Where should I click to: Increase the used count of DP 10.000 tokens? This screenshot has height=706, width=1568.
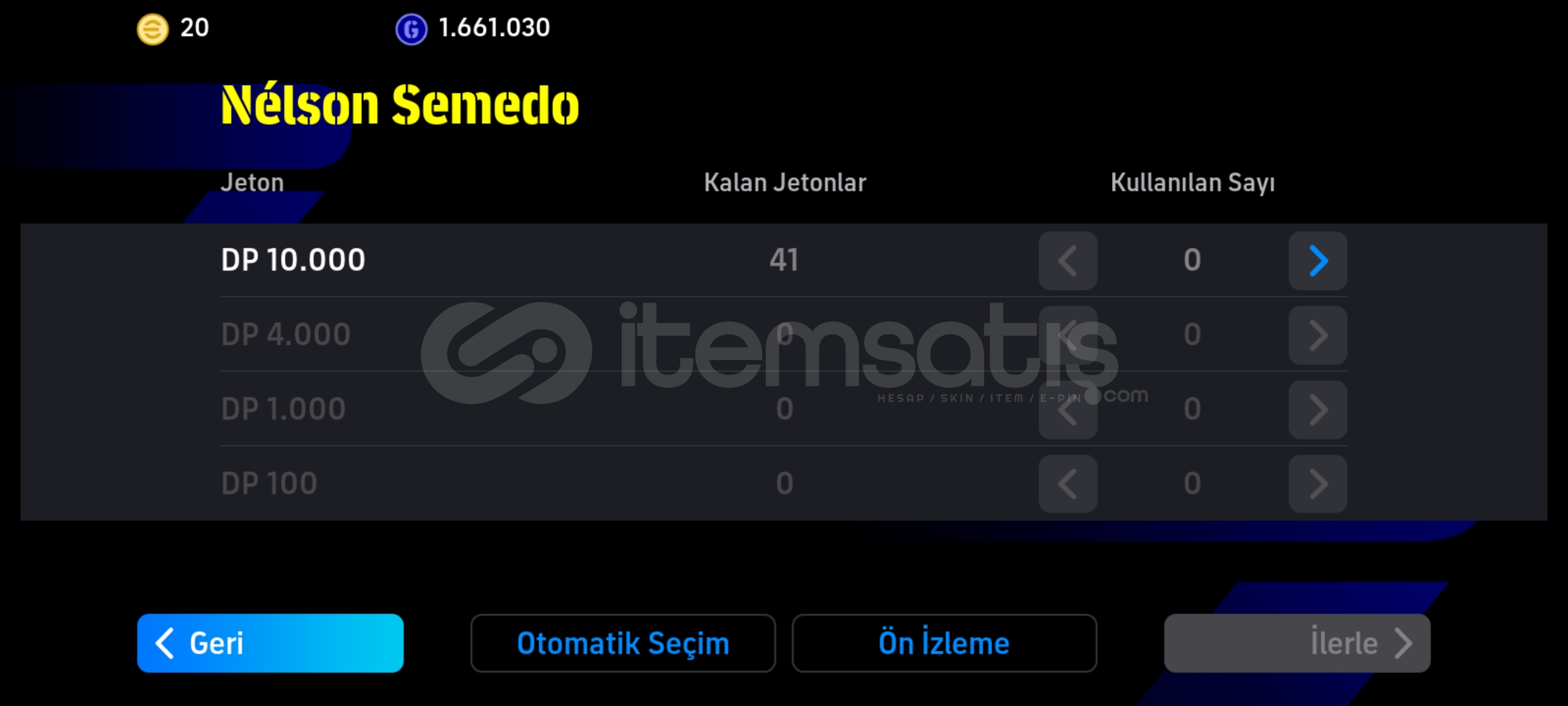tap(1317, 261)
